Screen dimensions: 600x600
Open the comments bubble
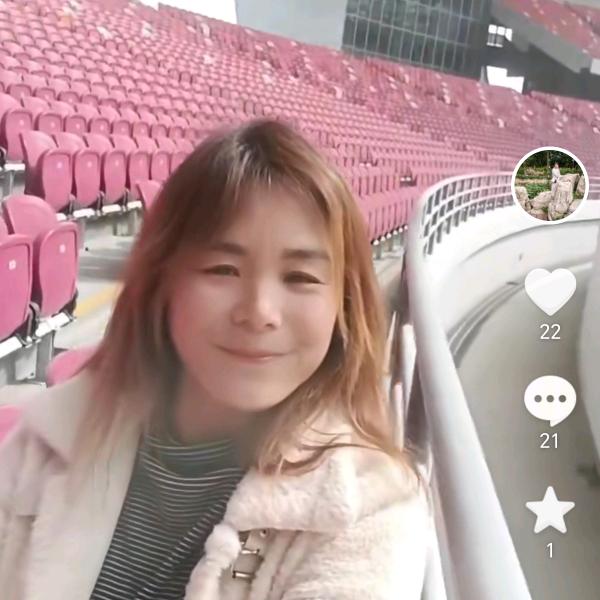[550, 400]
